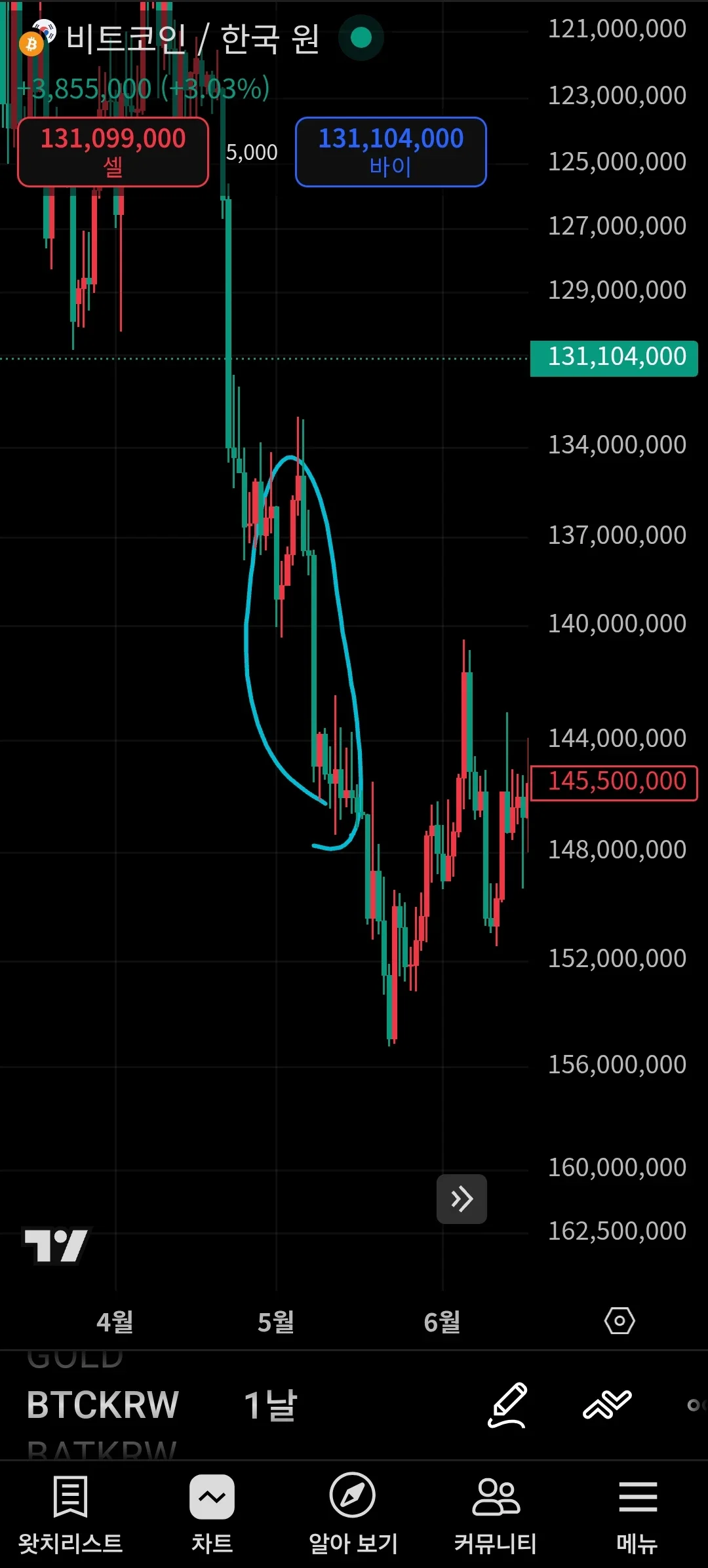
Task: Select the 차트 tab
Action: pos(212,1514)
